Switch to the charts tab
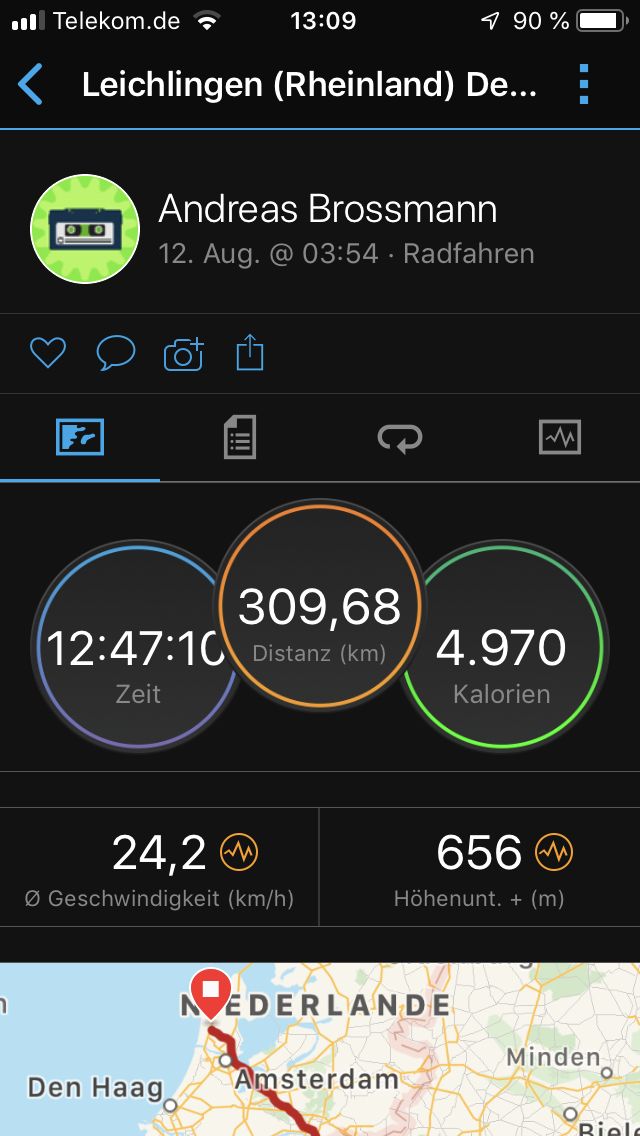 (x=560, y=438)
